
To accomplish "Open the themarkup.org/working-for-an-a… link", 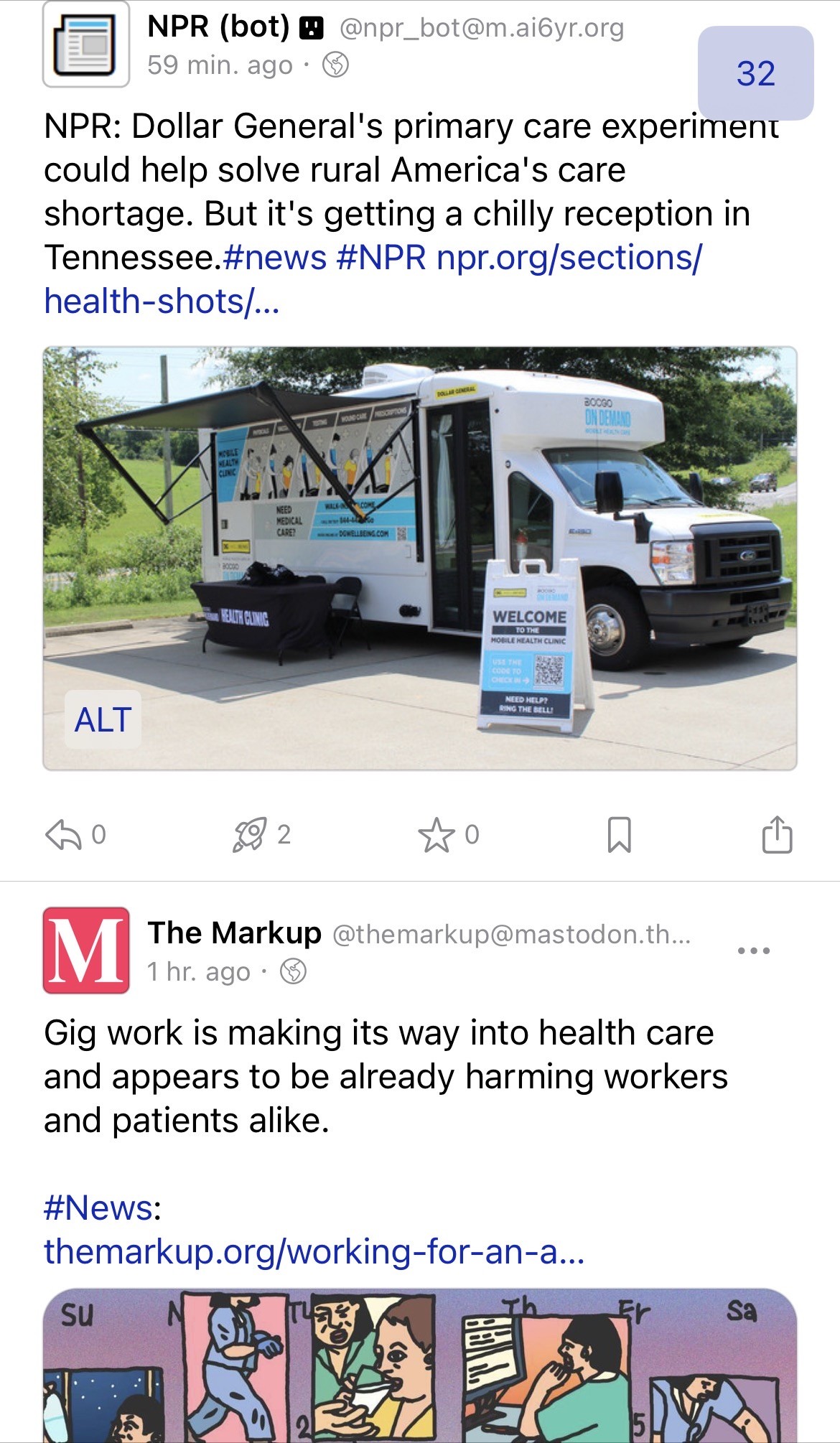I will pyautogui.click(x=314, y=1251).
